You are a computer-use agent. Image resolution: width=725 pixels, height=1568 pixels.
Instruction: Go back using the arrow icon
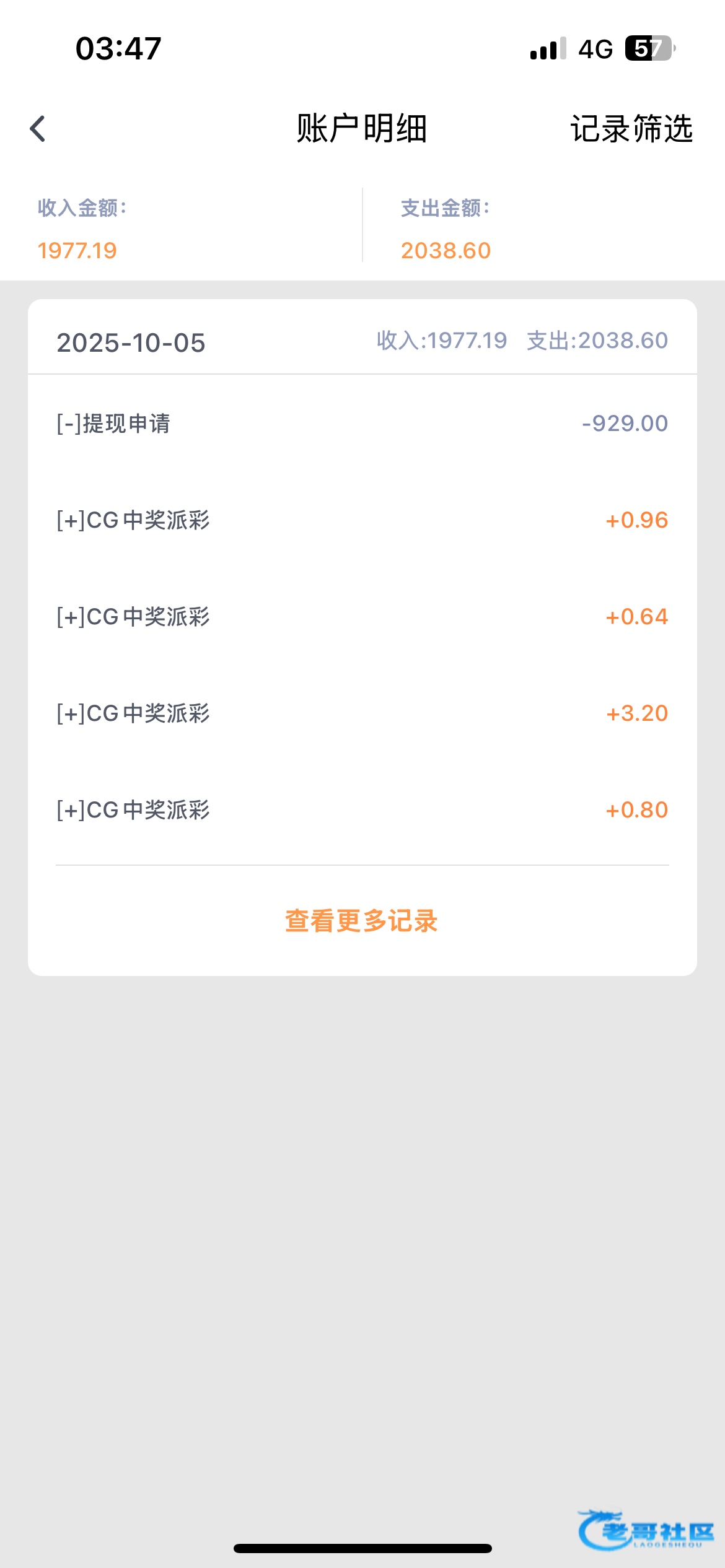point(38,129)
